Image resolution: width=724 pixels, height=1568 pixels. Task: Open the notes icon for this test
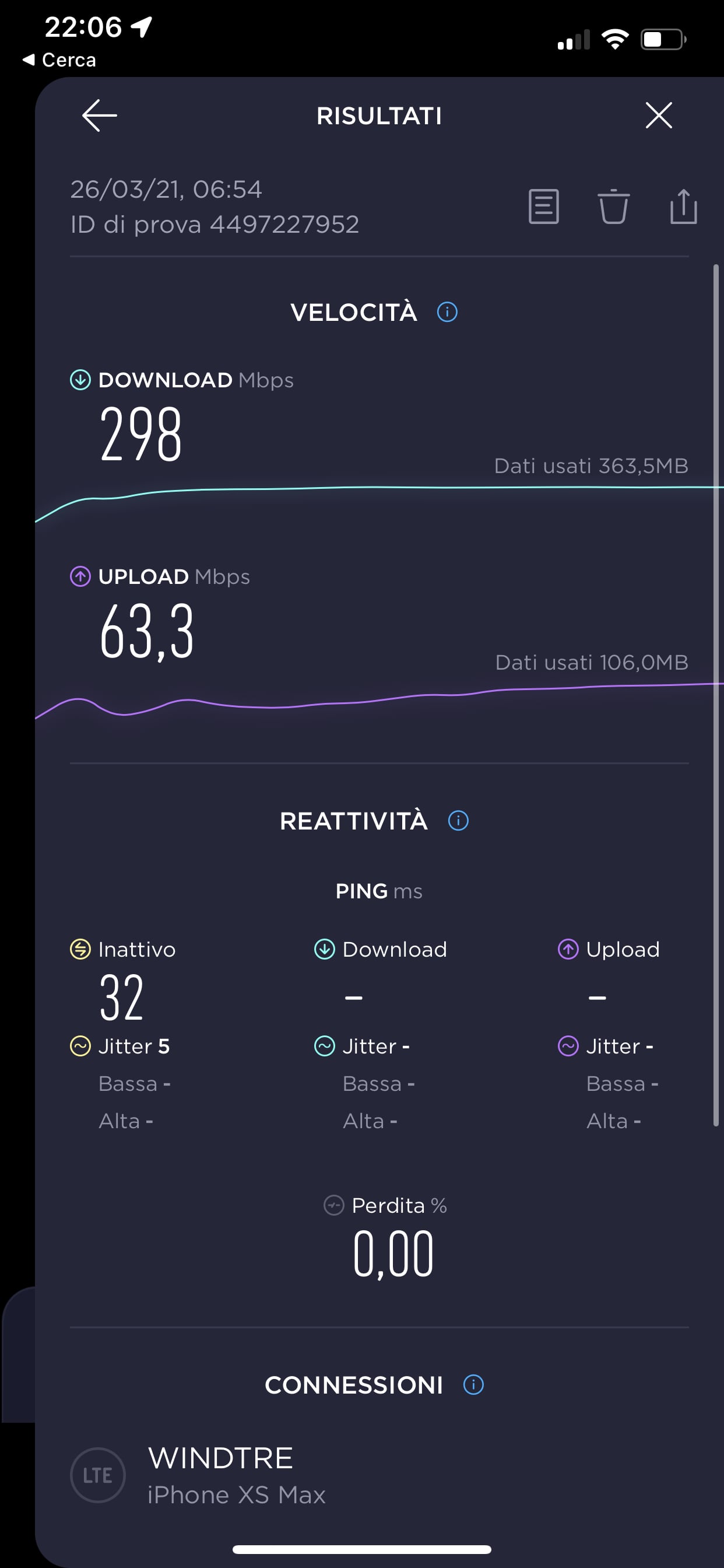tap(543, 207)
